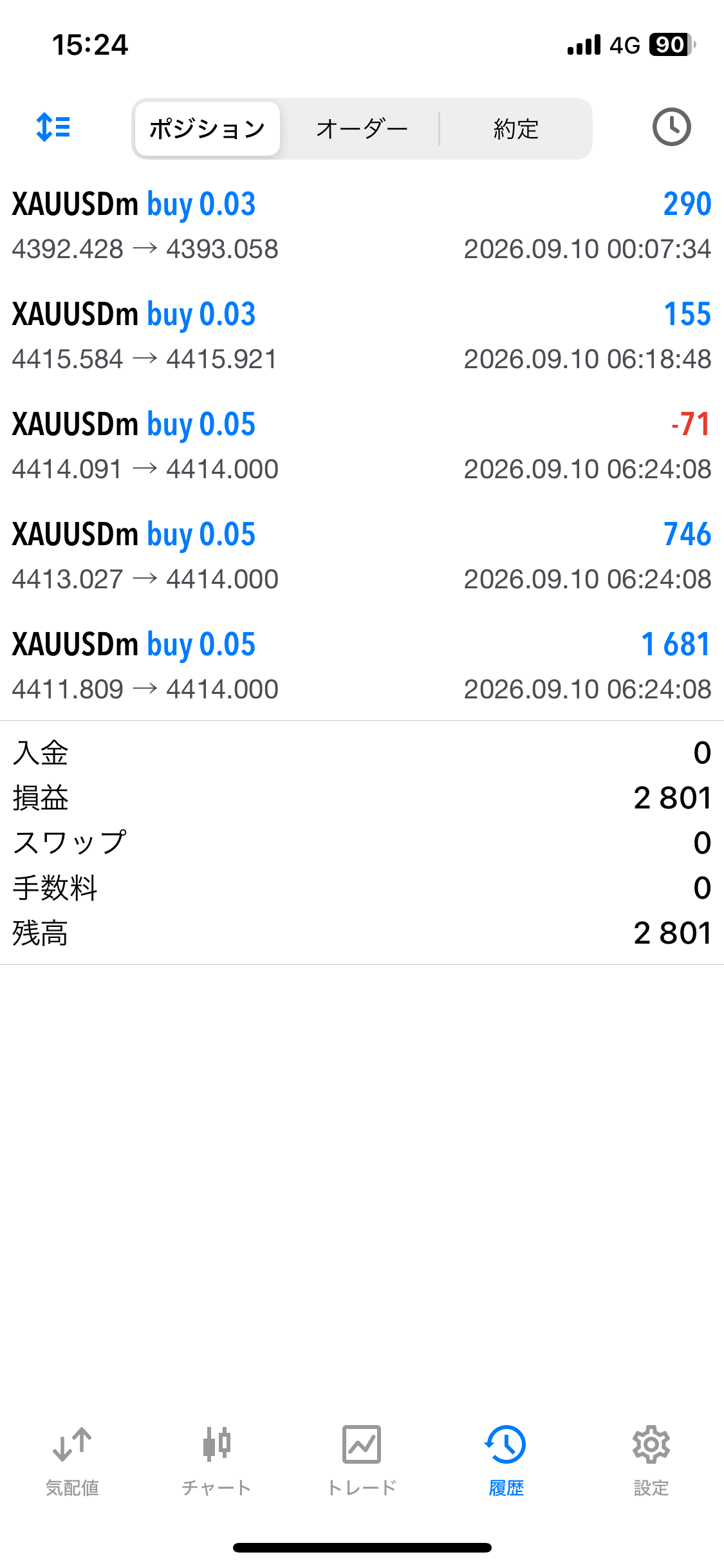Viewport: 724px width, 1568px height.
Task: Expand the XAUUSDm trade with loss -71
Action: [x=362, y=446]
